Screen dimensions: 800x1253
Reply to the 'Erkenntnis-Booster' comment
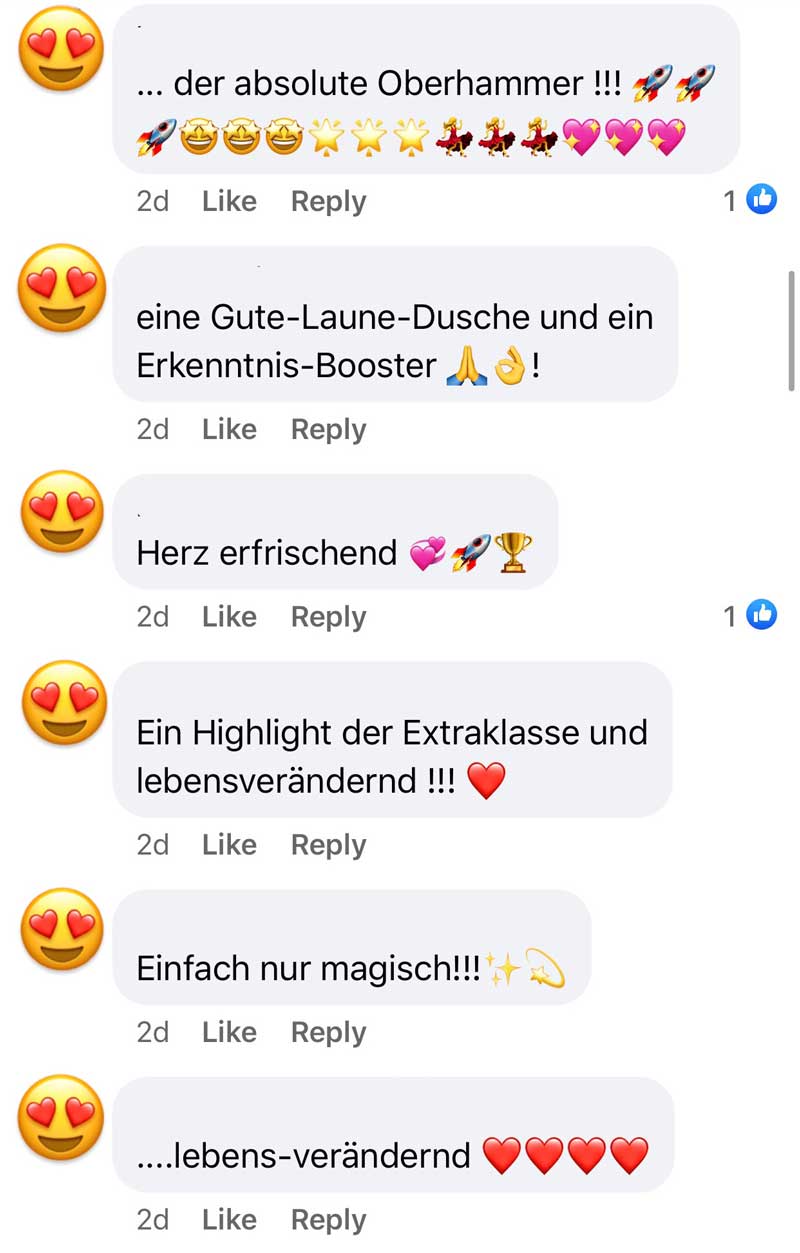(328, 429)
